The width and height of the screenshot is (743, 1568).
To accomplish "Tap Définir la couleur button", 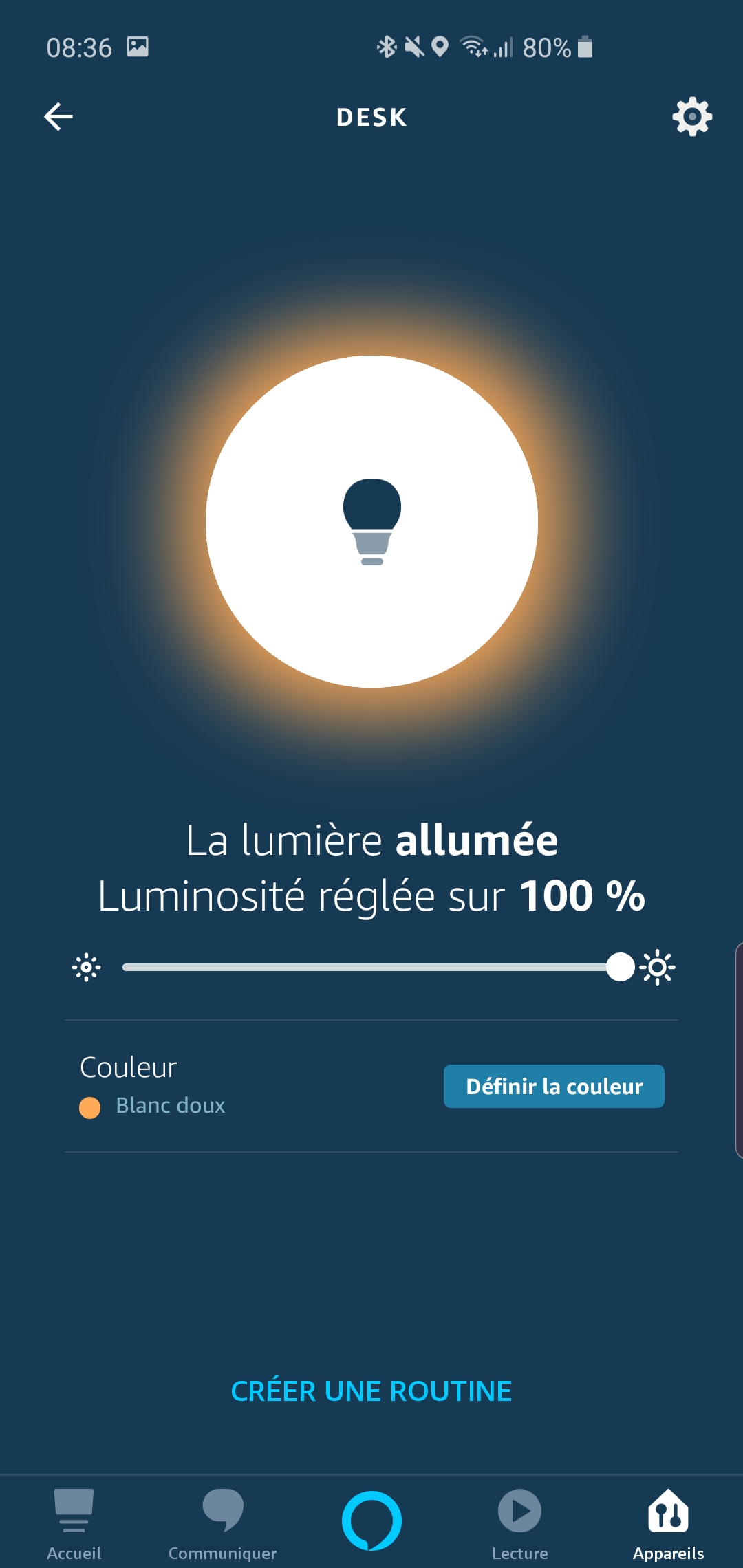I will pos(554,1086).
